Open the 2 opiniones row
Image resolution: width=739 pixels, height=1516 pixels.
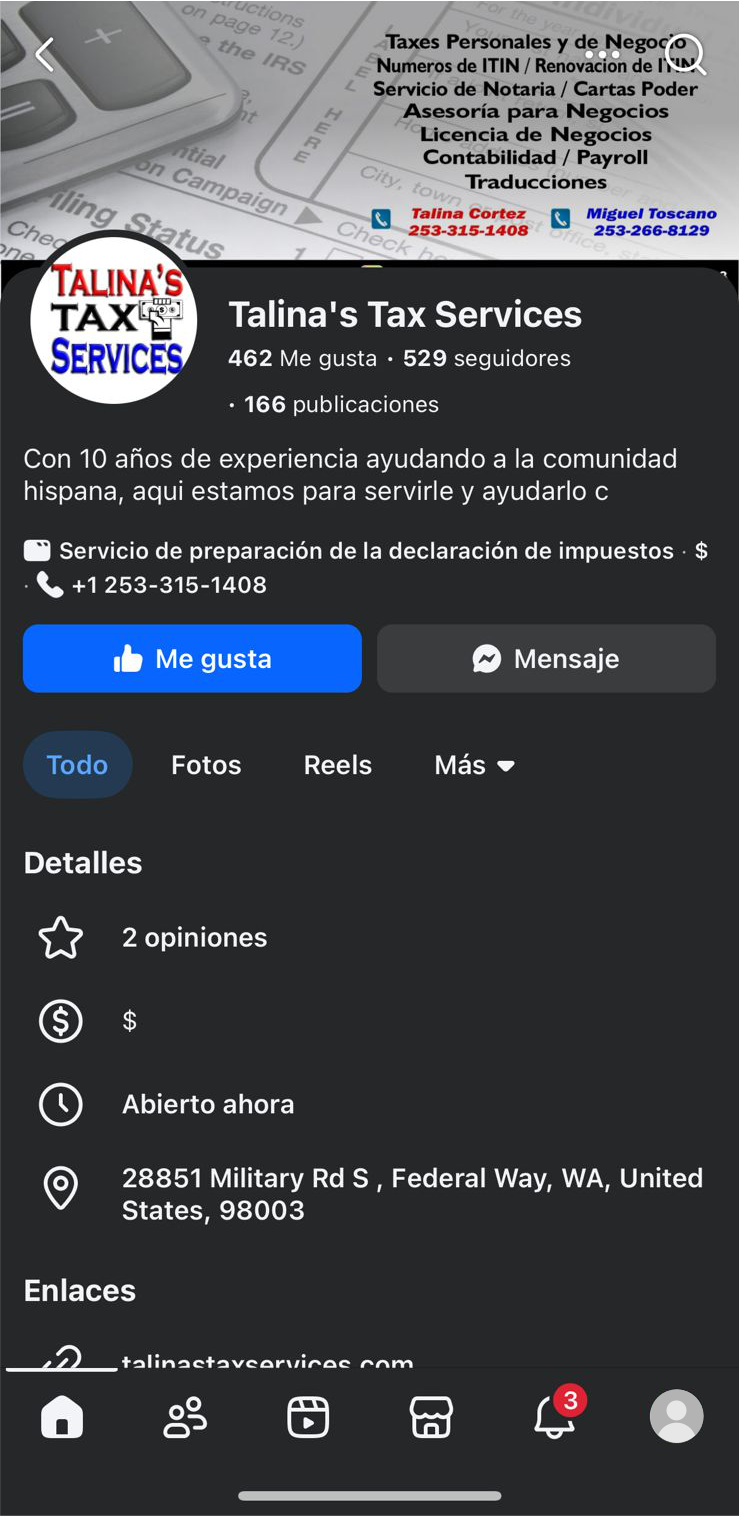coord(194,938)
